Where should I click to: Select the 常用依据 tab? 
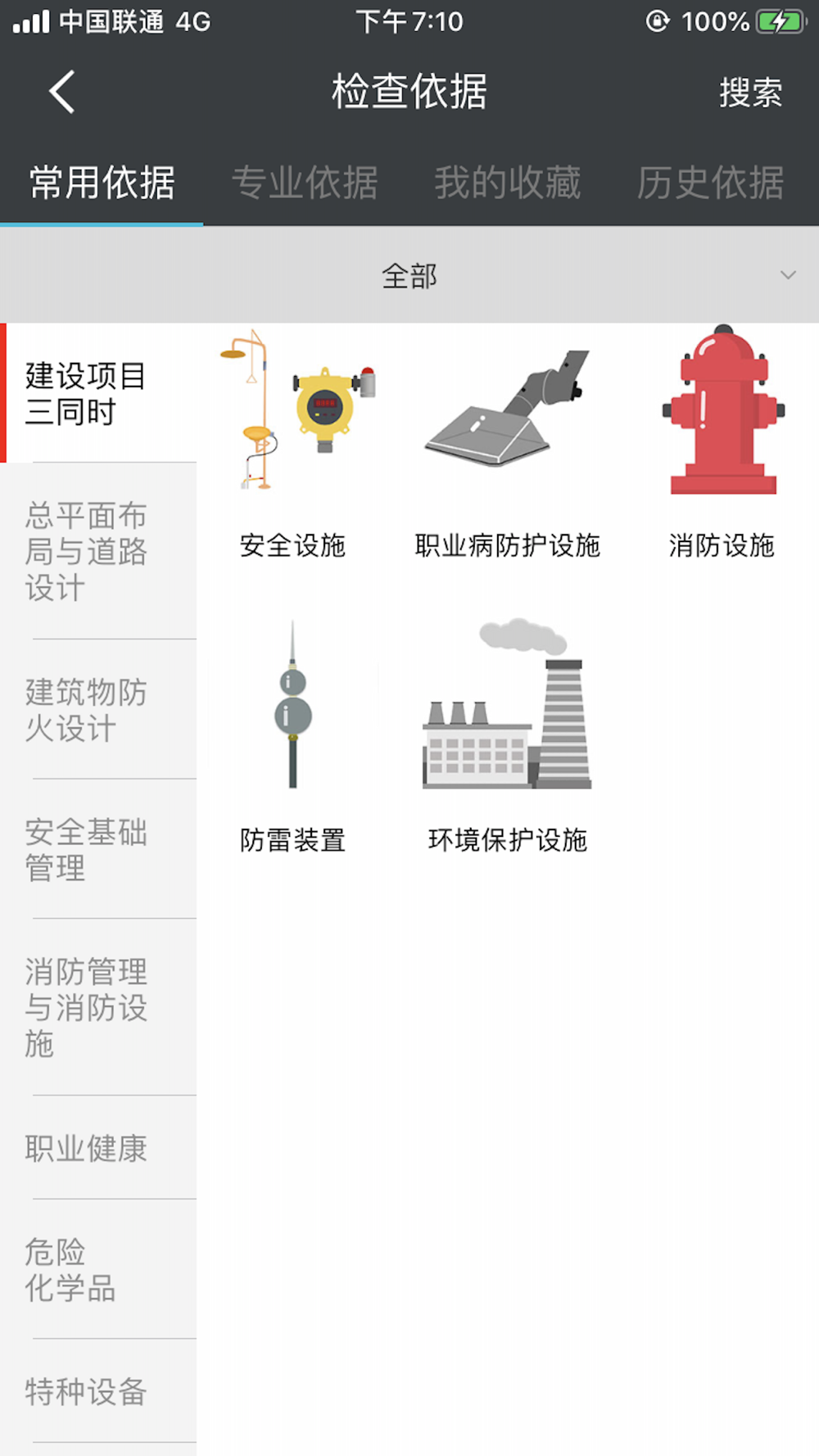102,182
